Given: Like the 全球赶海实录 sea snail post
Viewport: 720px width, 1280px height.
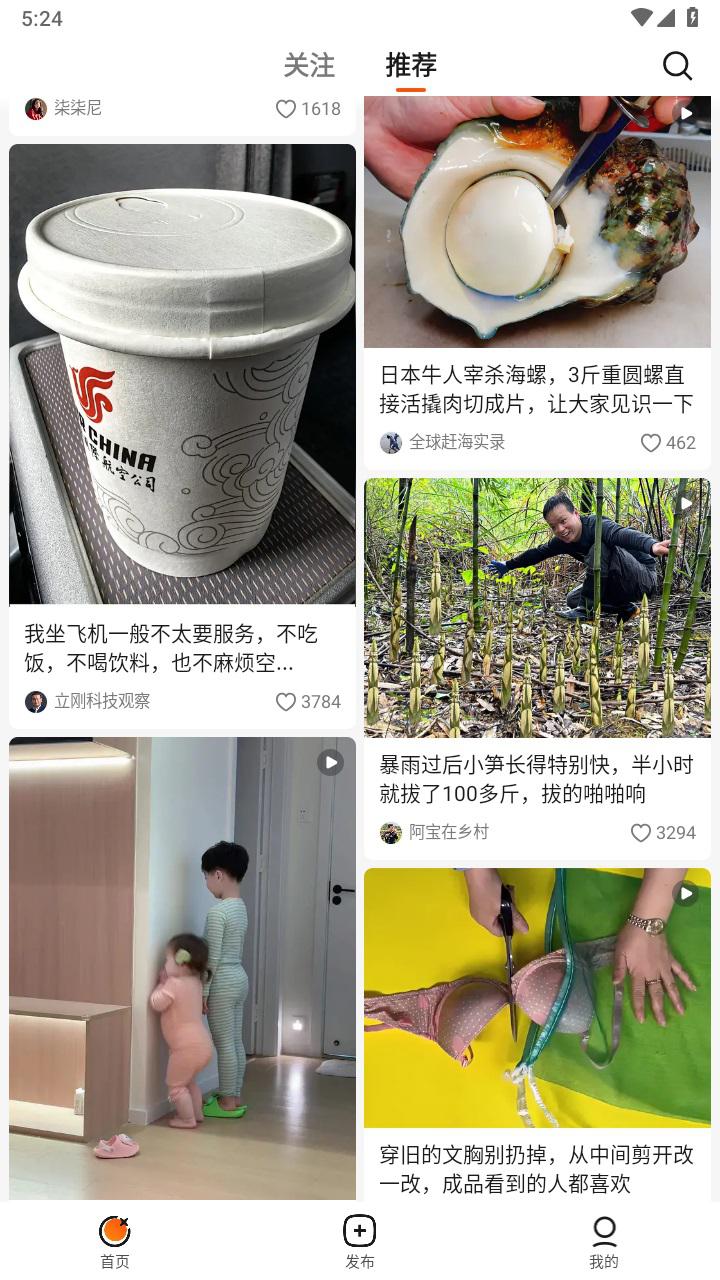Looking at the screenshot, I should (x=667, y=443).
